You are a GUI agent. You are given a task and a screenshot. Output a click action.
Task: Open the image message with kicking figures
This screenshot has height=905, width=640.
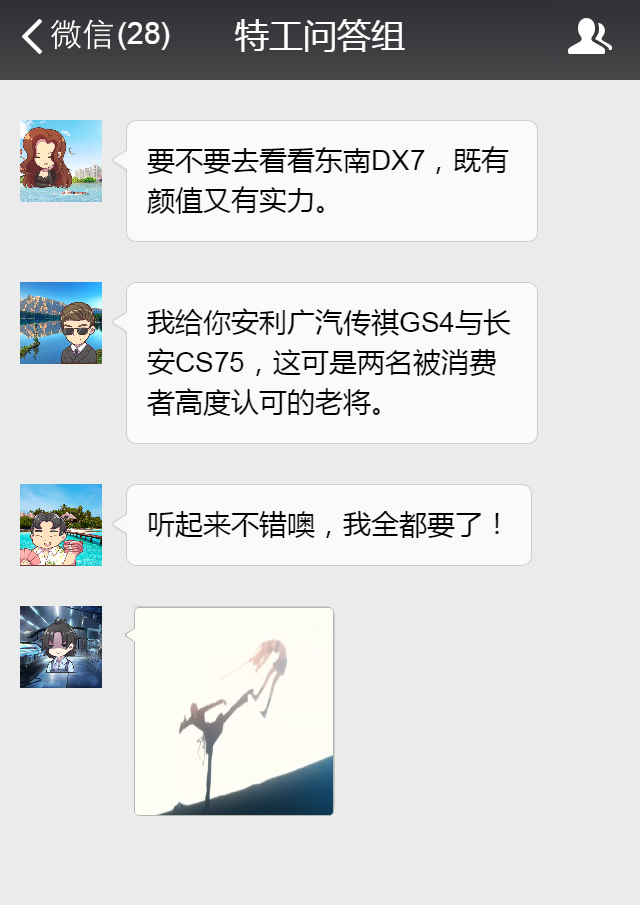234,711
